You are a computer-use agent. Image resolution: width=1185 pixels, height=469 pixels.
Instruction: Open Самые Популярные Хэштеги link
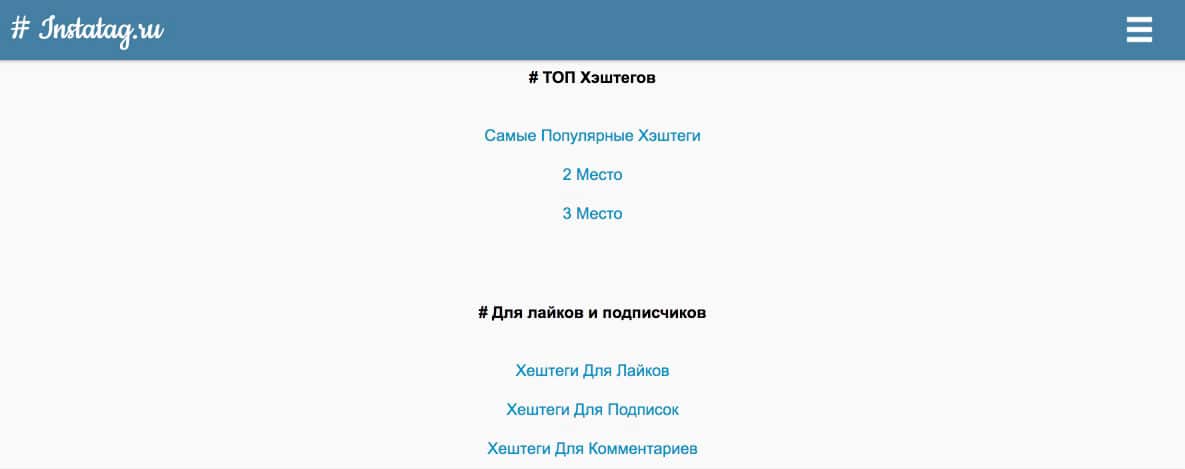(592, 136)
